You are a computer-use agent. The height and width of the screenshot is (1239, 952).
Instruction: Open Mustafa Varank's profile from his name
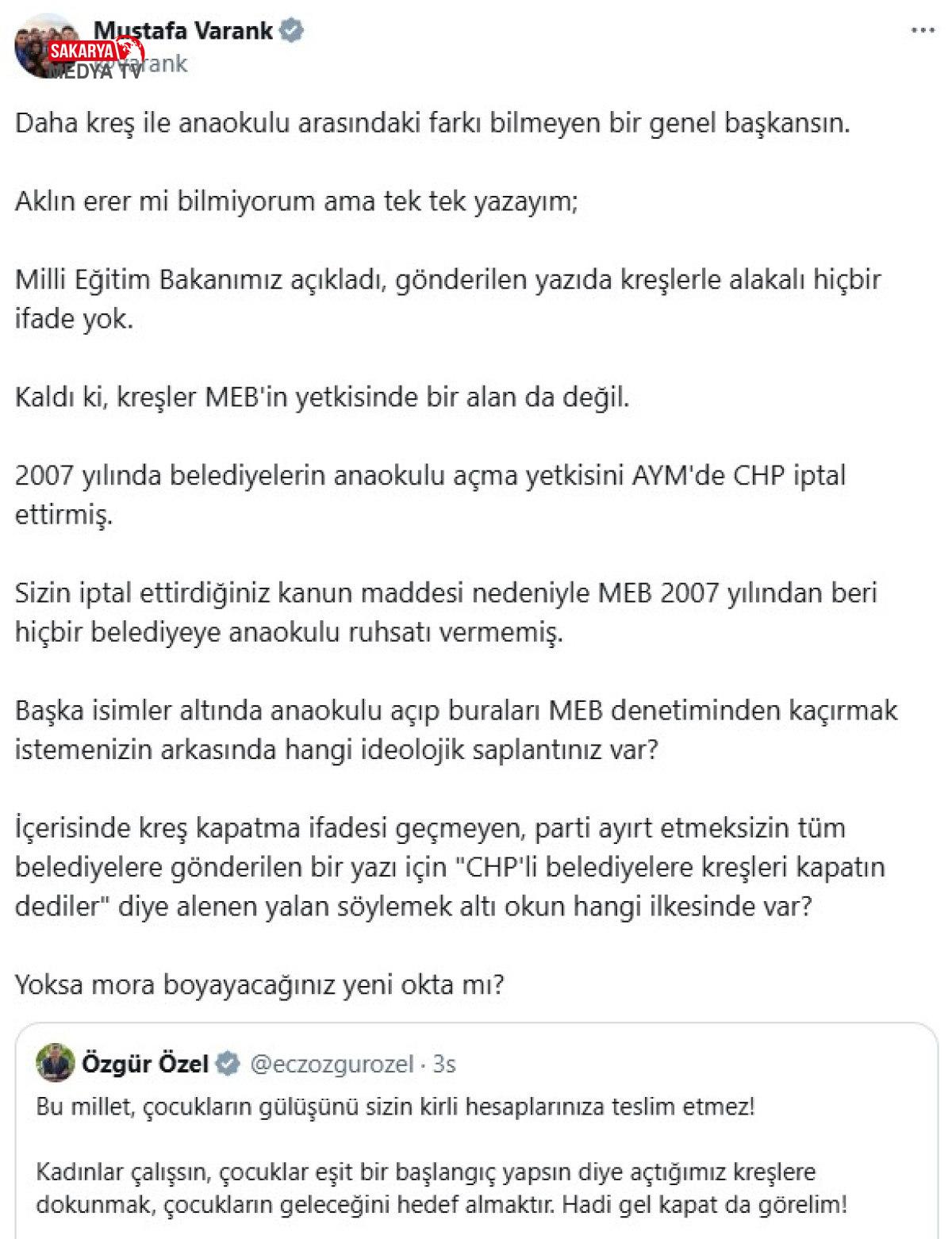[184, 29]
